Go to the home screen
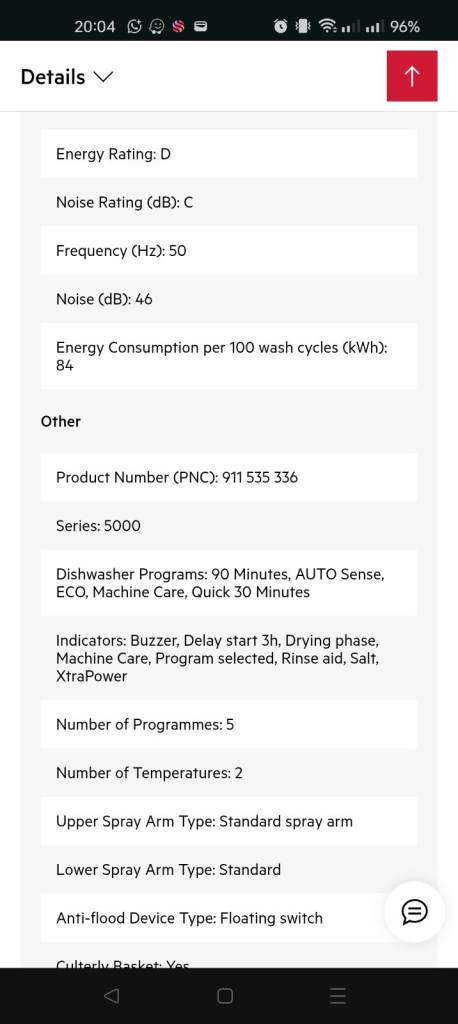Screen dimensions: 458x1024 (x=225, y=995)
